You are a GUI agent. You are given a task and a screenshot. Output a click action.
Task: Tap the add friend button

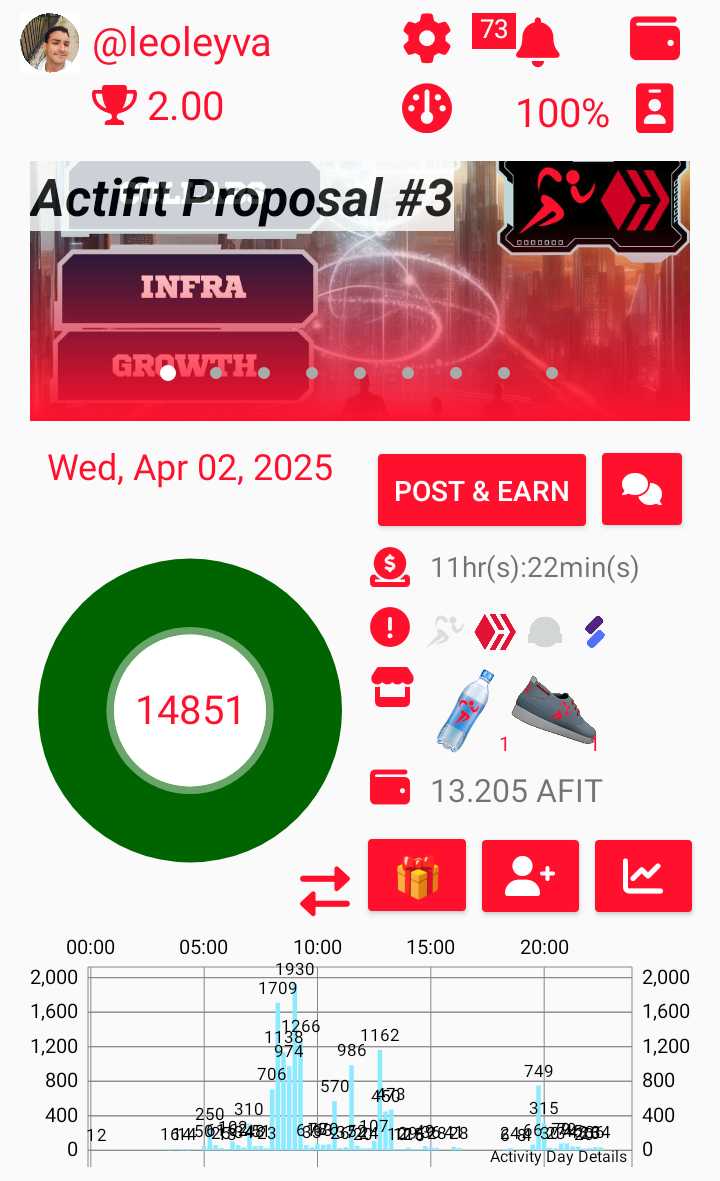pyautogui.click(x=530, y=876)
